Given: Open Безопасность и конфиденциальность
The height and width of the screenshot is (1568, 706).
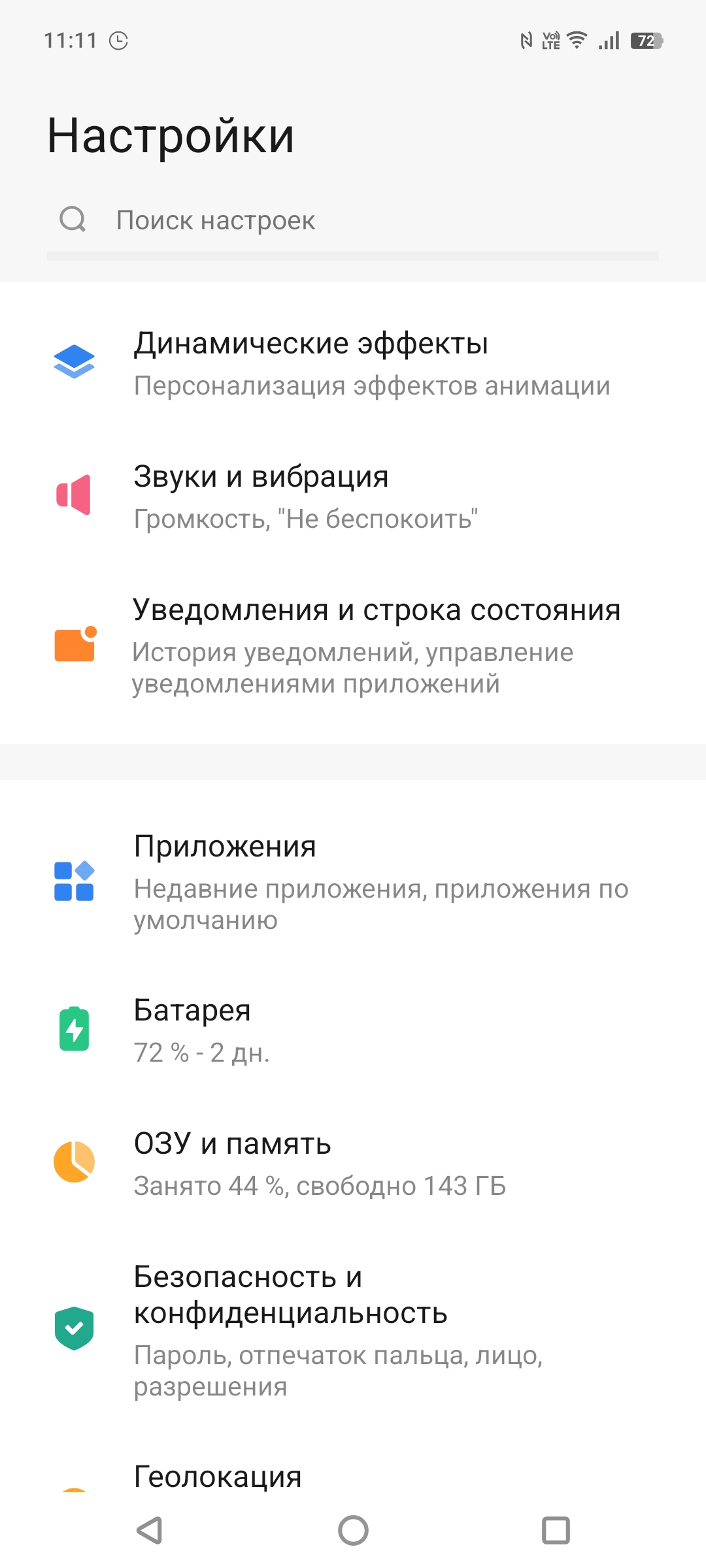Looking at the screenshot, I should pos(353,1330).
